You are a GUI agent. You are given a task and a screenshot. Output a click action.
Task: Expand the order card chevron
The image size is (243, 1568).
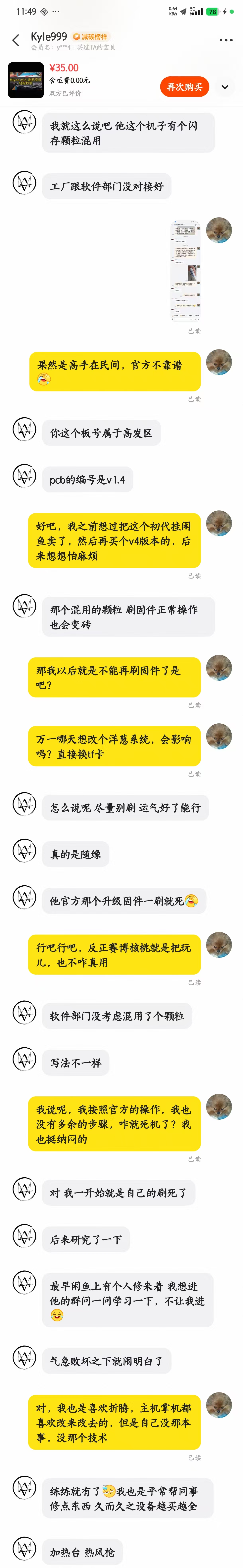pyautogui.click(x=225, y=86)
